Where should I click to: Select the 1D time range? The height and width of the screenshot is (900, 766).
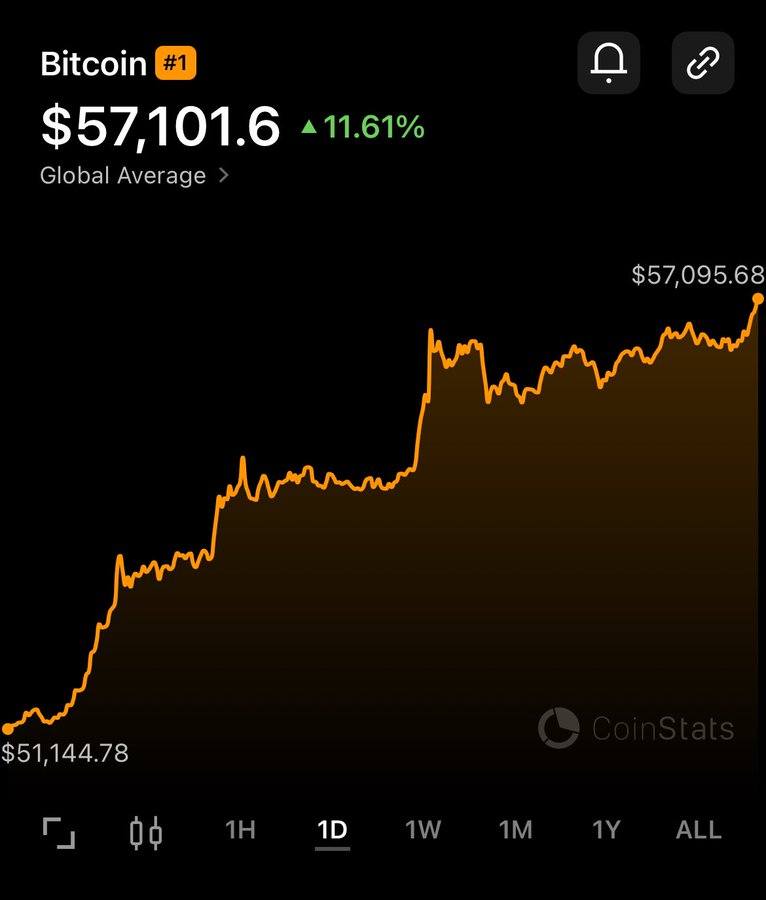332,830
